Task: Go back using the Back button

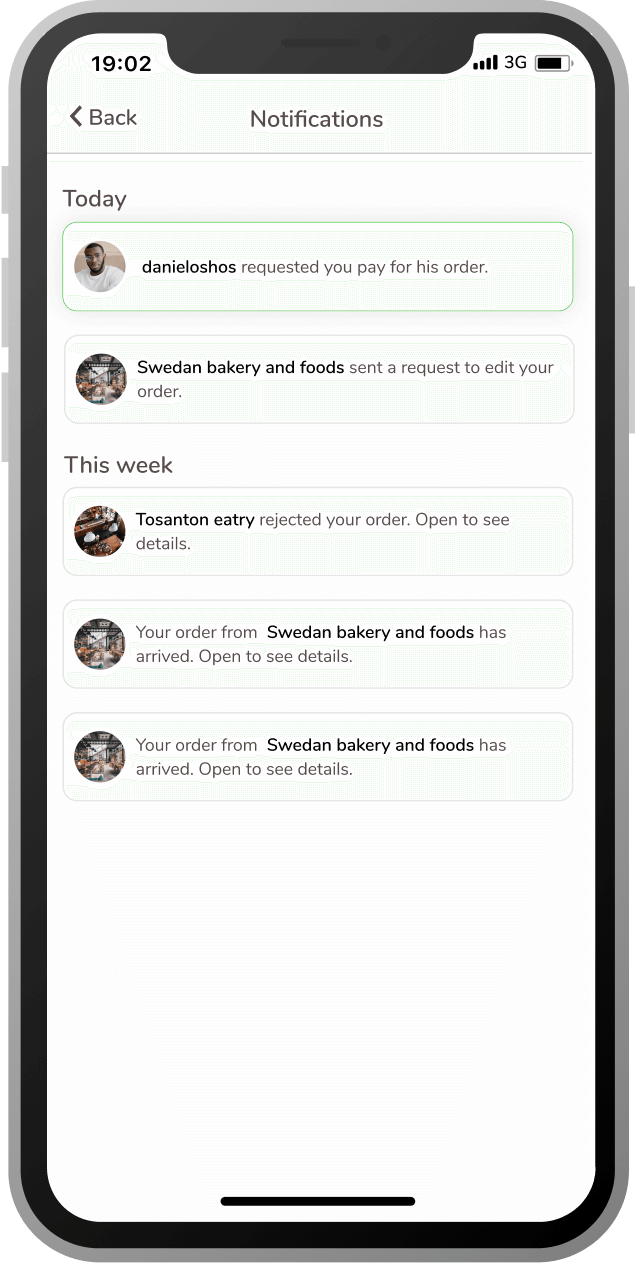Action: click(102, 117)
